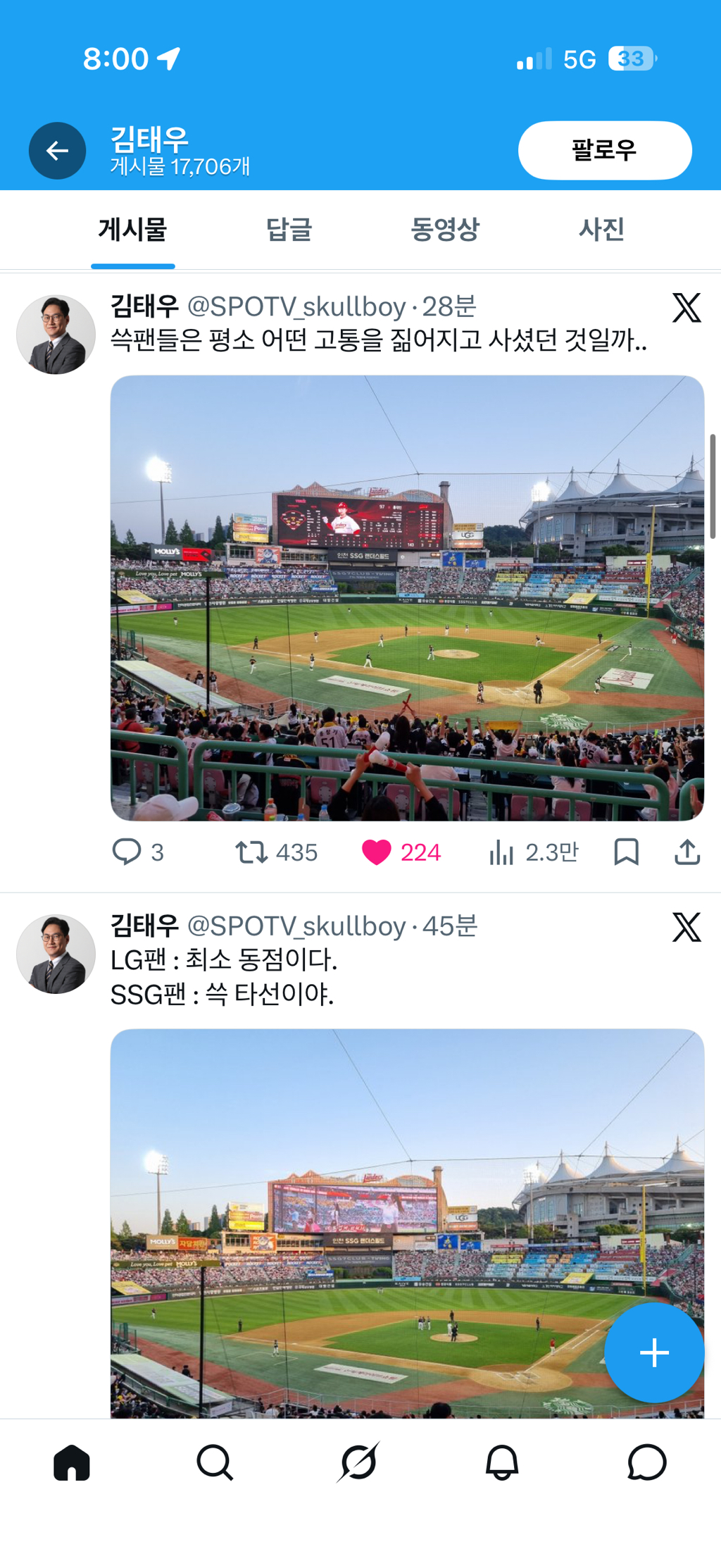
Task: Reply to the post with 3 comments
Action: coord(138,852)
